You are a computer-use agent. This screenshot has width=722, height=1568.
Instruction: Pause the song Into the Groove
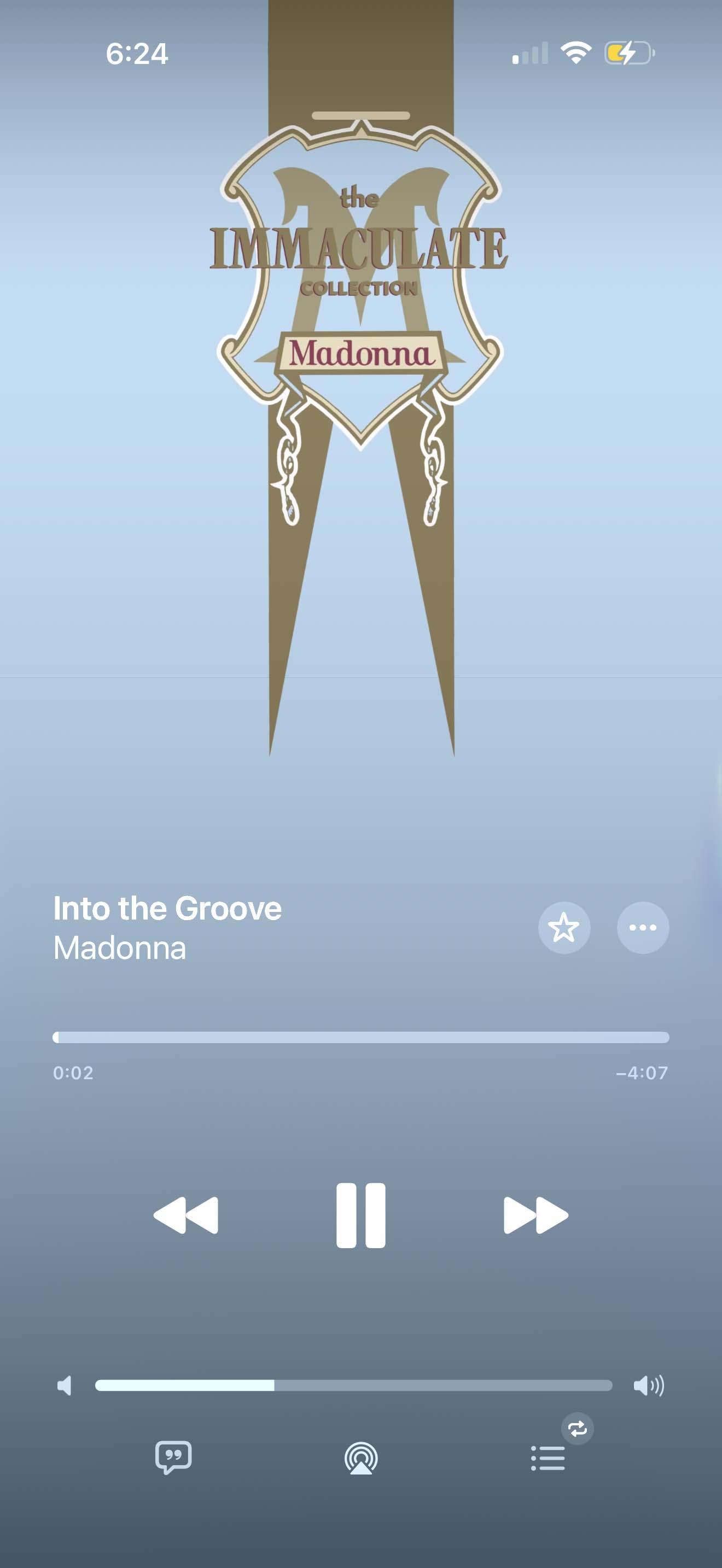[x=360, y=1215]
